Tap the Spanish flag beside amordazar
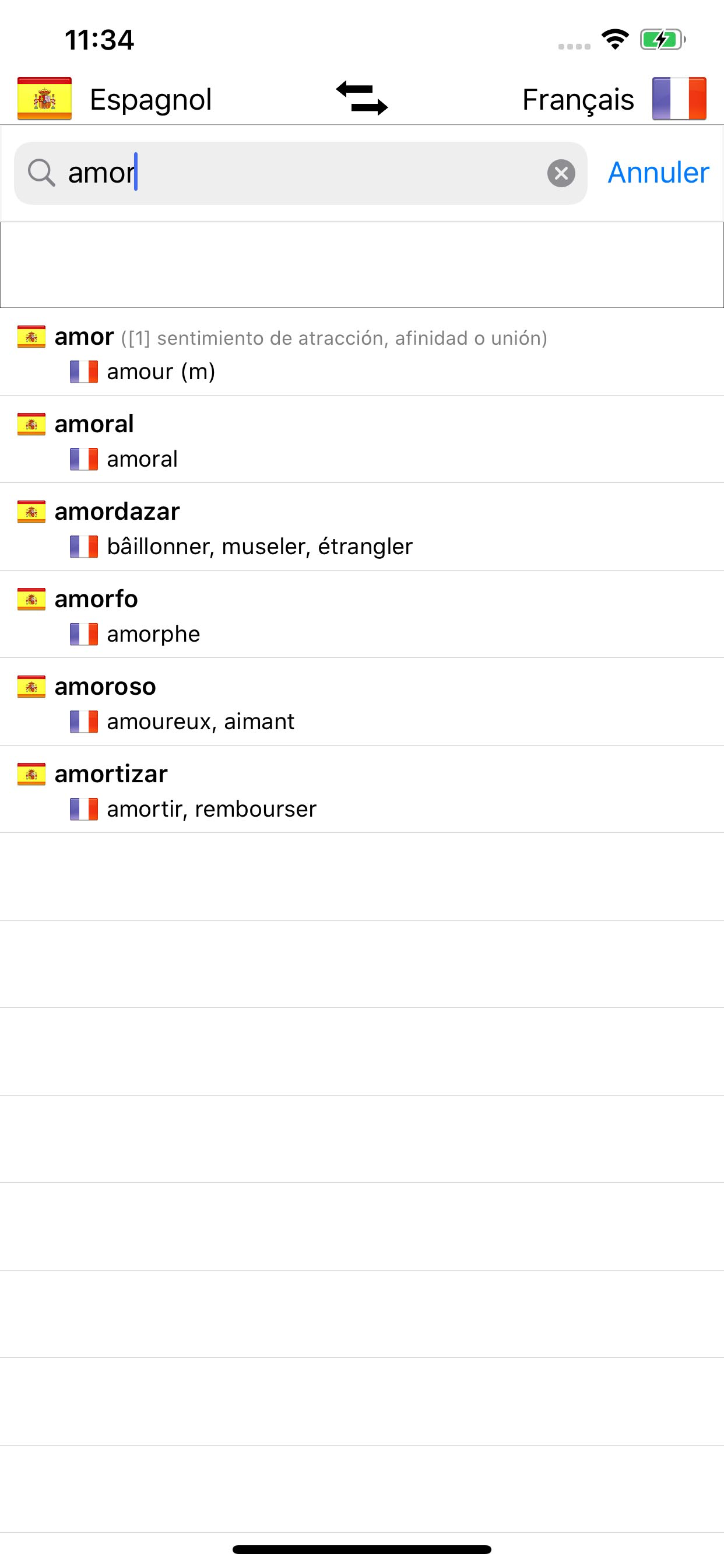The width and height of the screenshot is (724, 1568). 31,512
